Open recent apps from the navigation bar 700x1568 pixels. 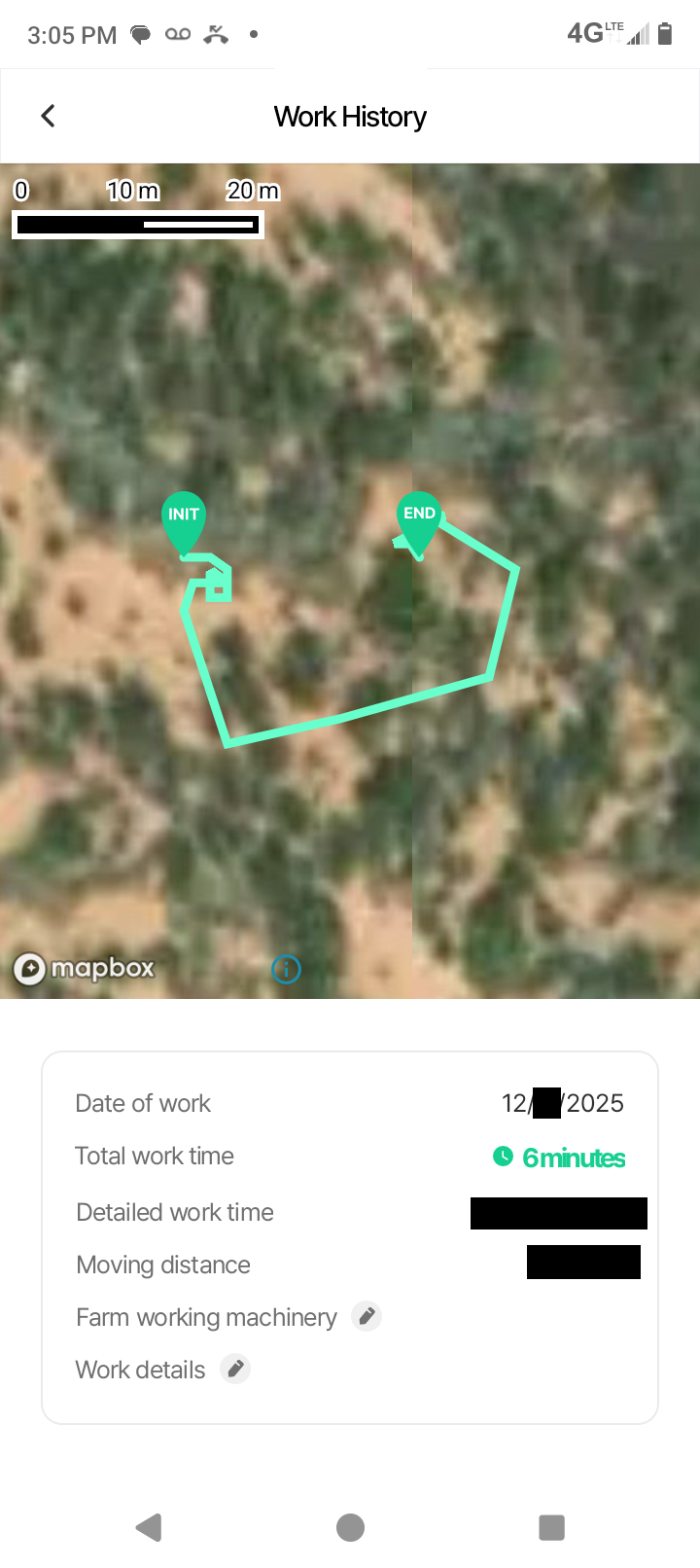pos(551,1527)
